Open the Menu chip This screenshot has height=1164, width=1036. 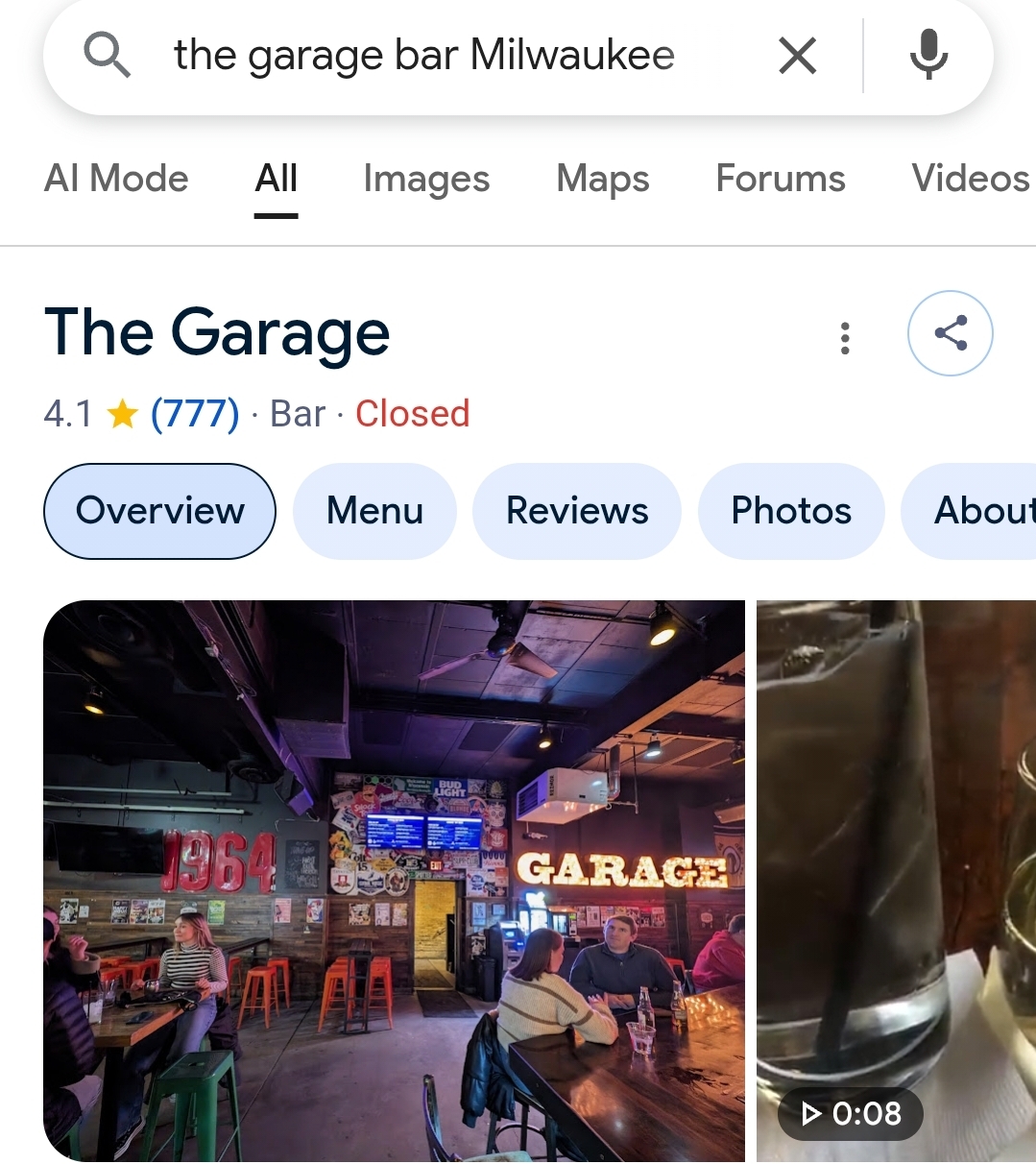point(374,511)
